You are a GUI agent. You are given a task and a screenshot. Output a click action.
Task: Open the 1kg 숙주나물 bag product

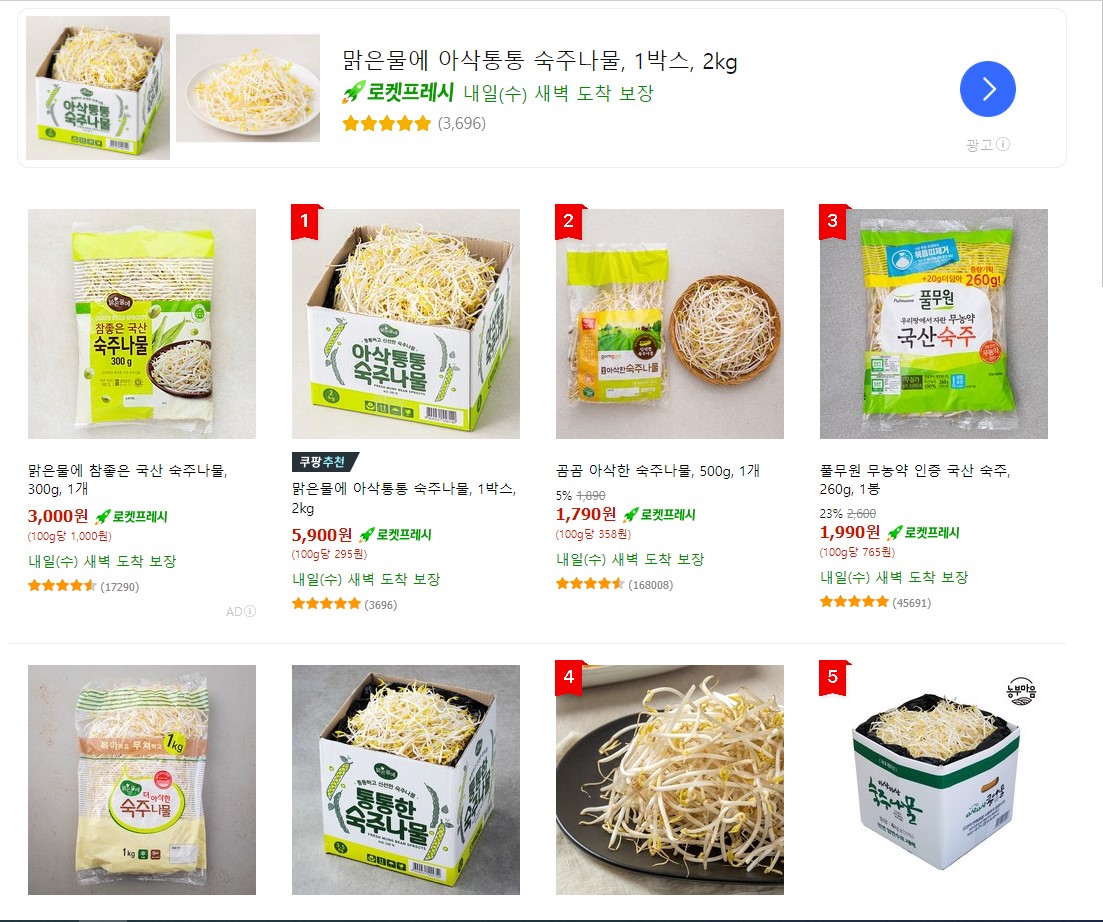click(x=142, y=779)
